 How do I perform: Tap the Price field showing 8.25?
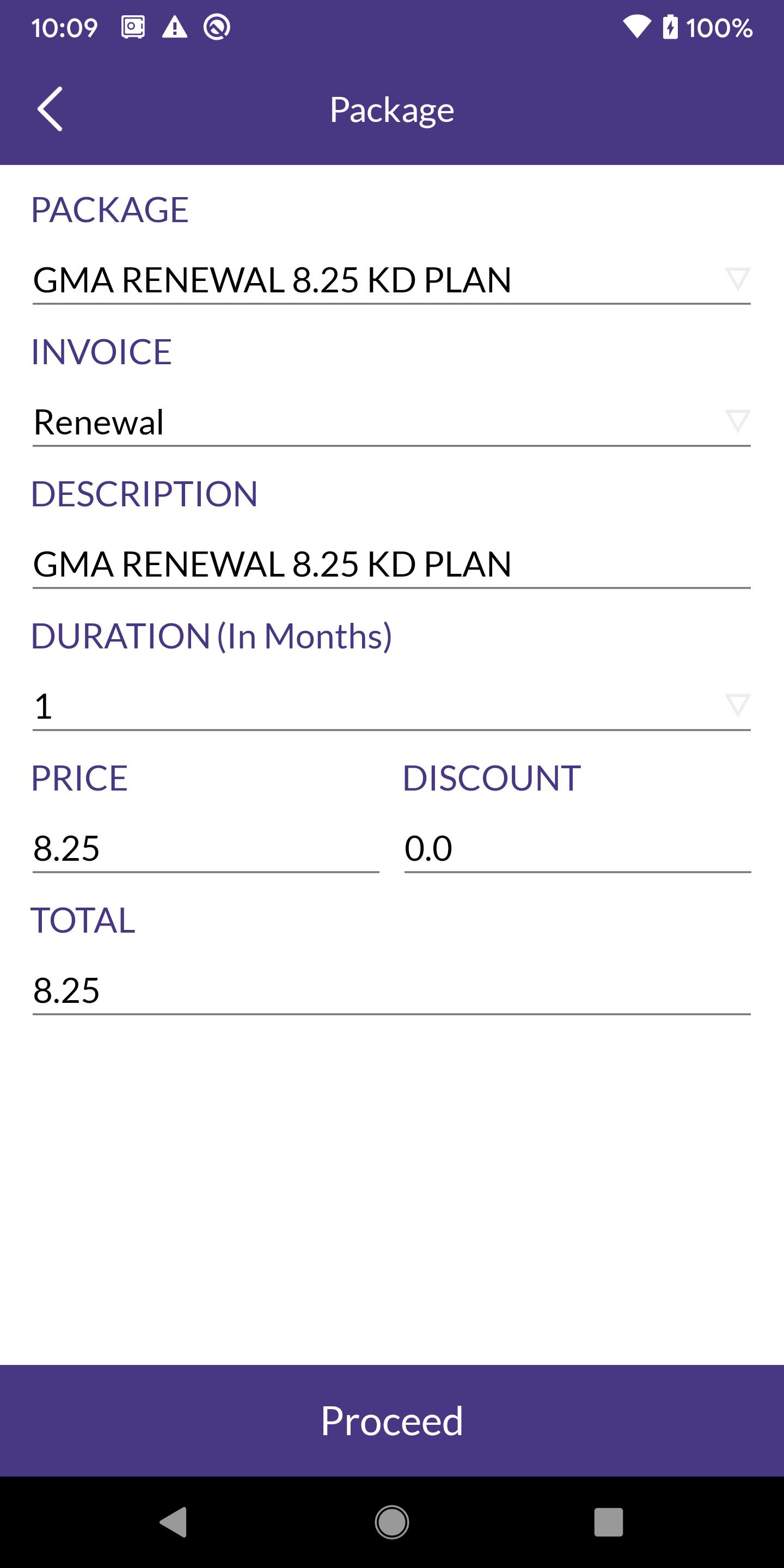coord(206,848)
